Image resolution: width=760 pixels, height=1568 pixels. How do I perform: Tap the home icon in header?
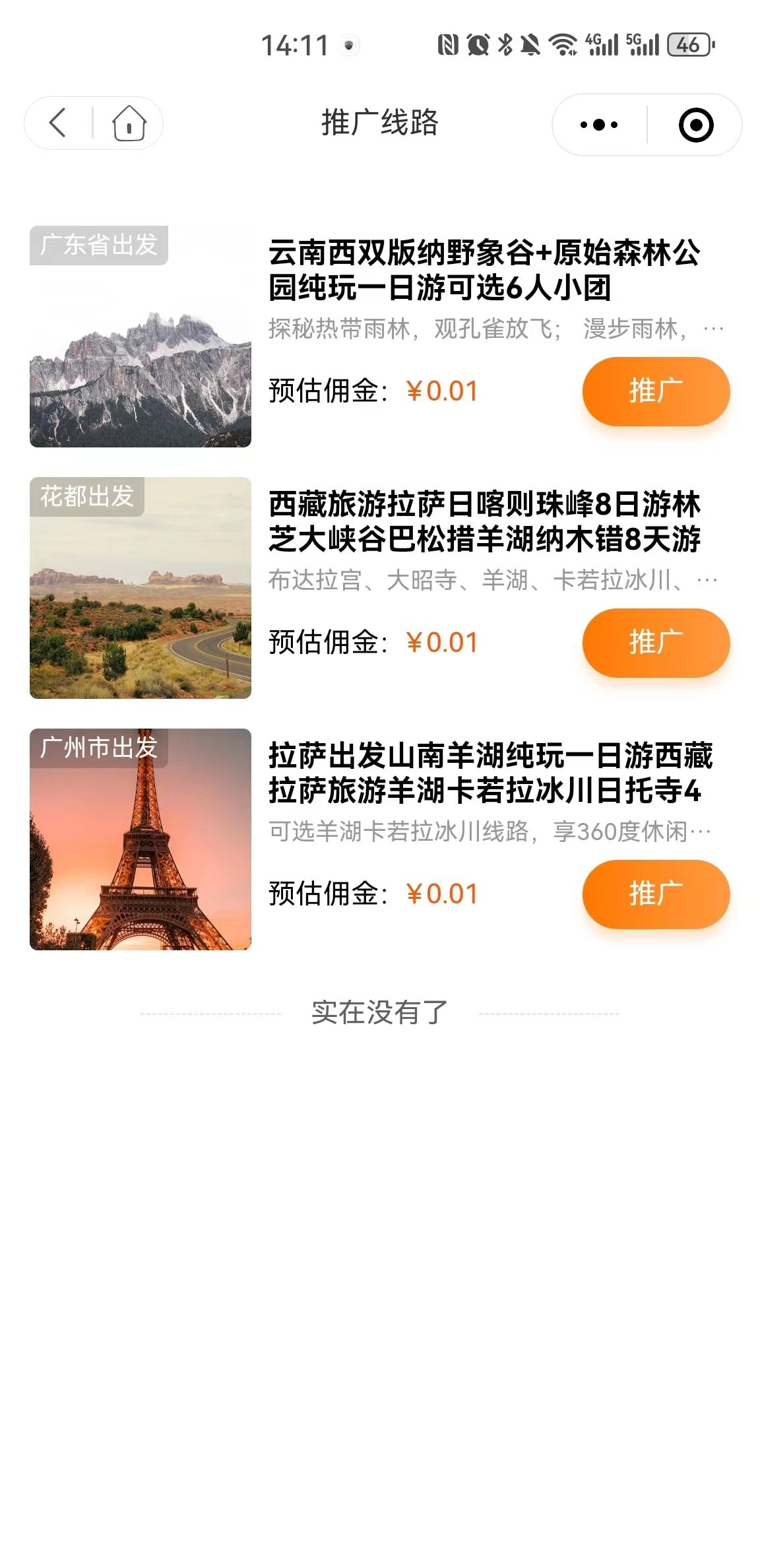tap(129, 123)
